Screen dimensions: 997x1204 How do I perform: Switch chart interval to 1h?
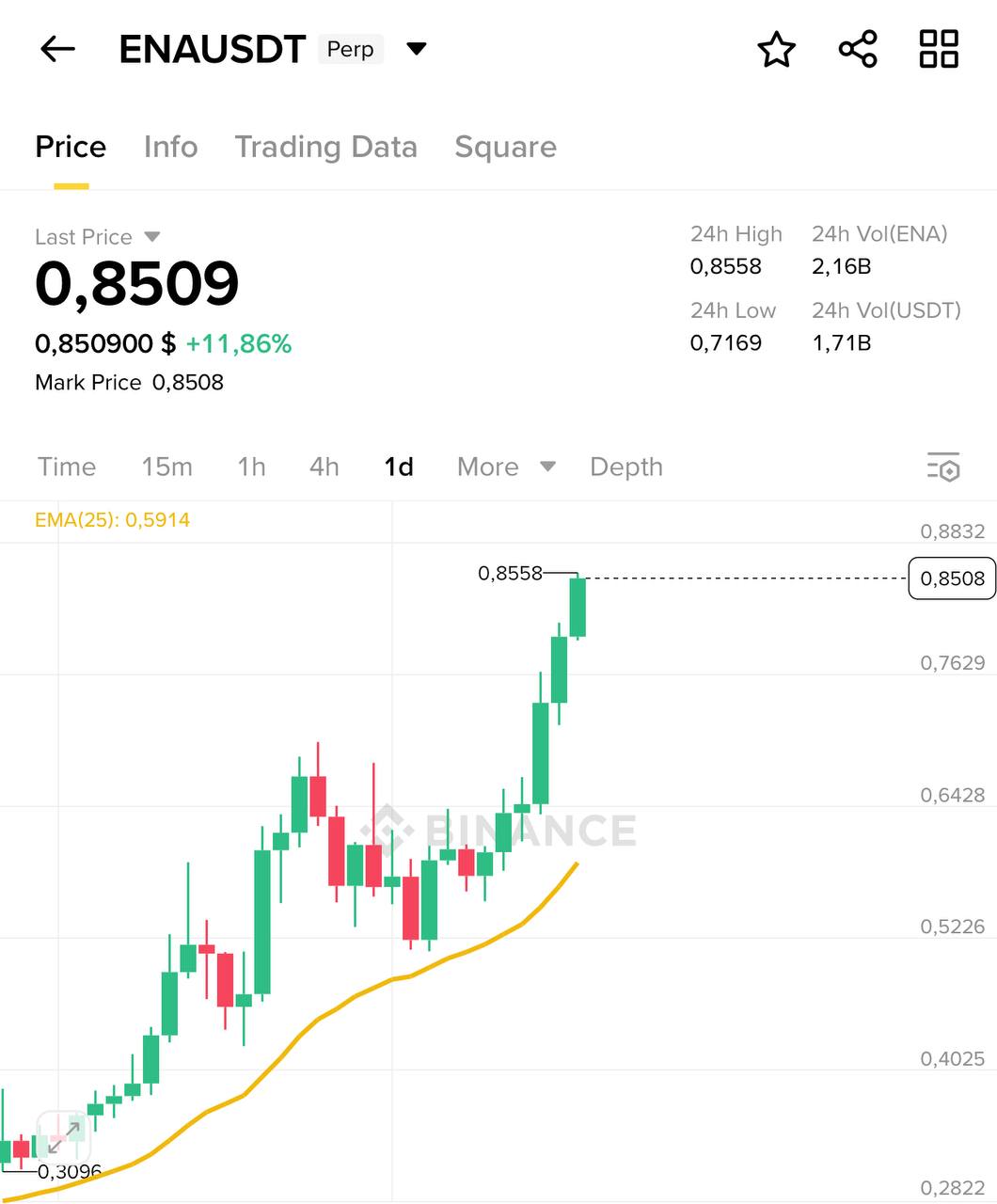click(251, 467)
